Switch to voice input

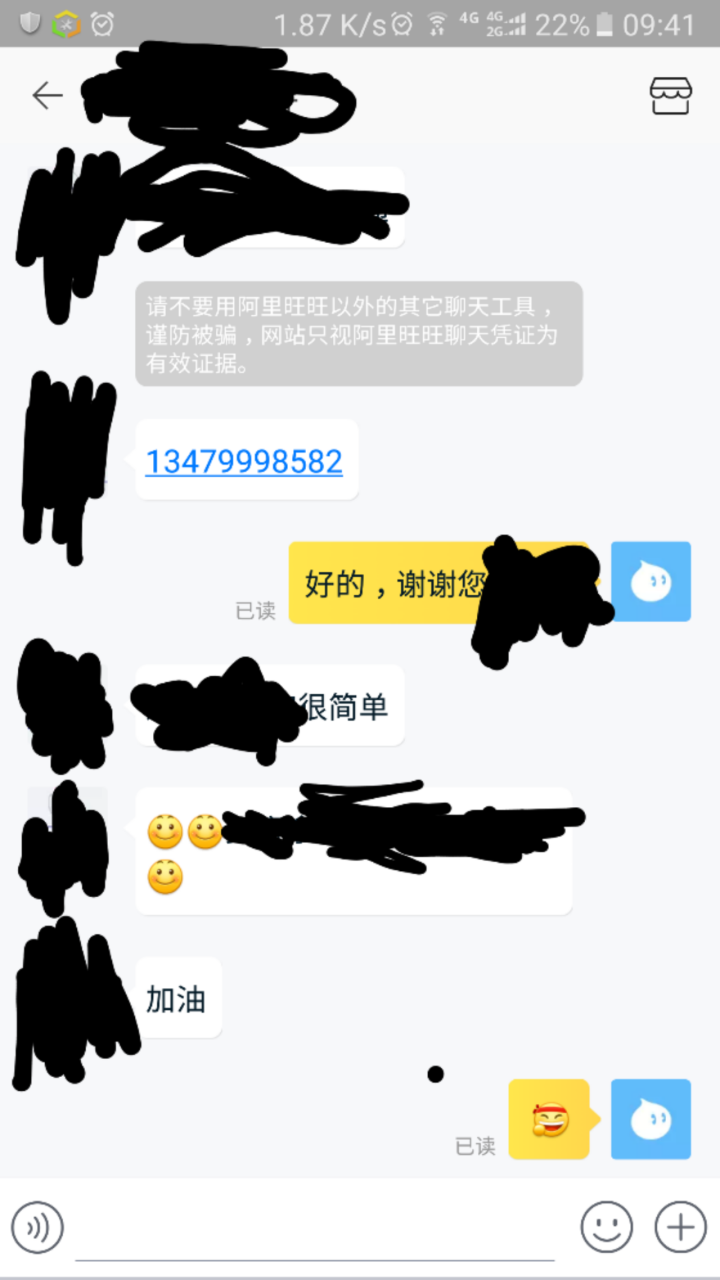38,1227
